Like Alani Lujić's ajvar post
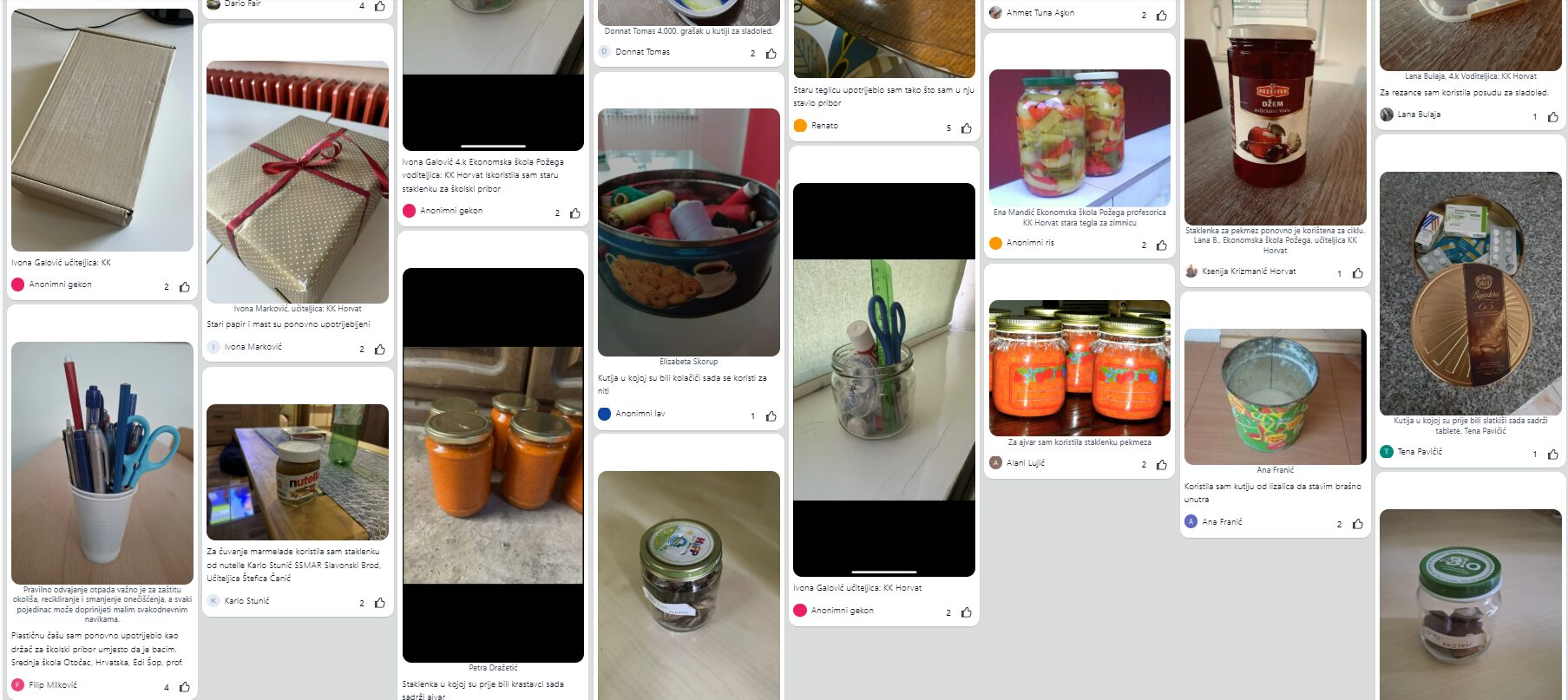The image size is (1568, 700). point(1161,465)
